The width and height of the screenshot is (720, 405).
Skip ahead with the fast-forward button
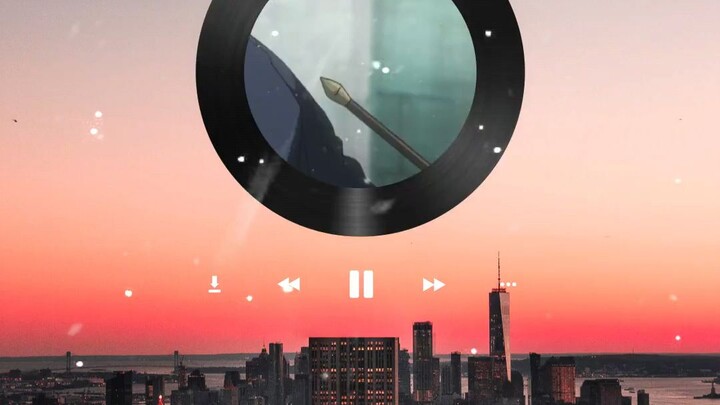(433, 285)
